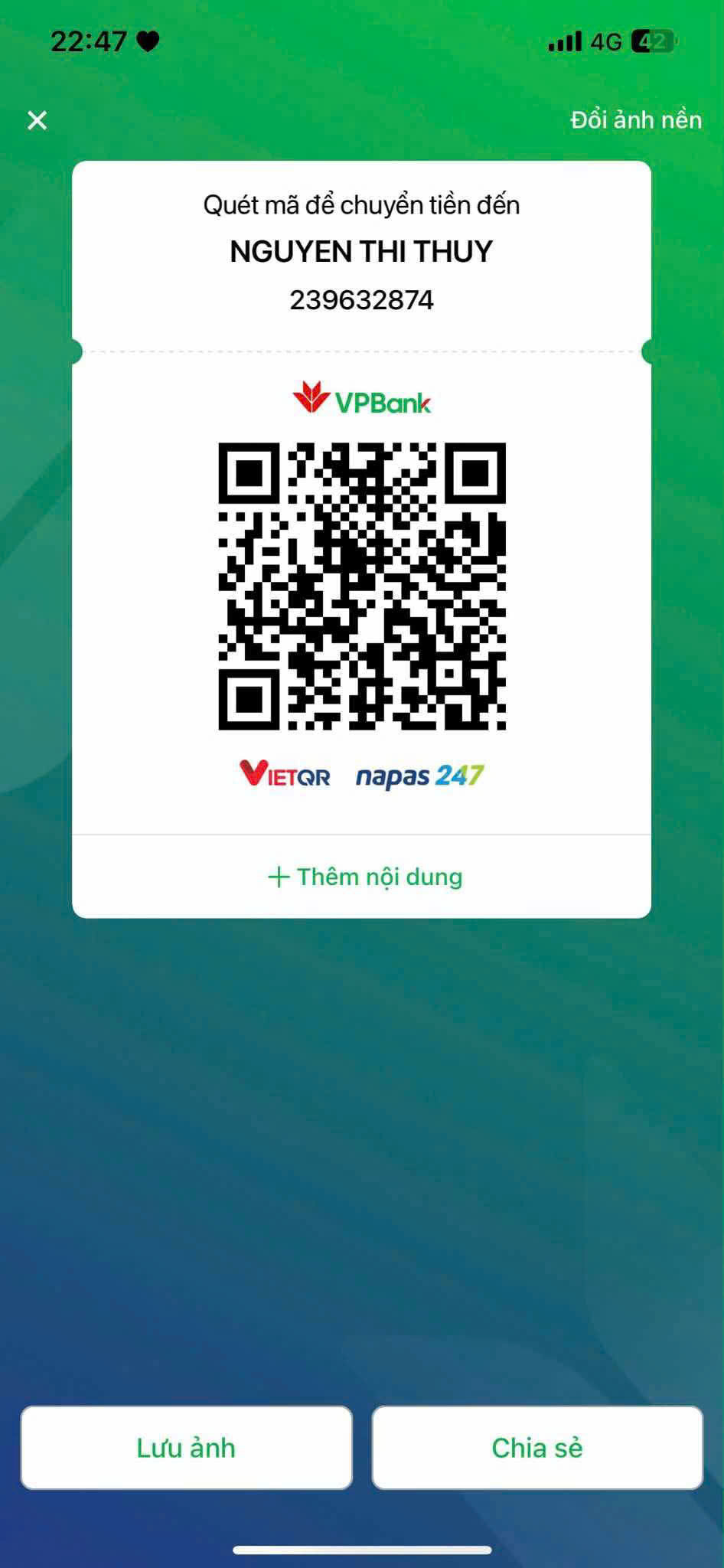
Task: Close the QR code screen
Action: 37,120
